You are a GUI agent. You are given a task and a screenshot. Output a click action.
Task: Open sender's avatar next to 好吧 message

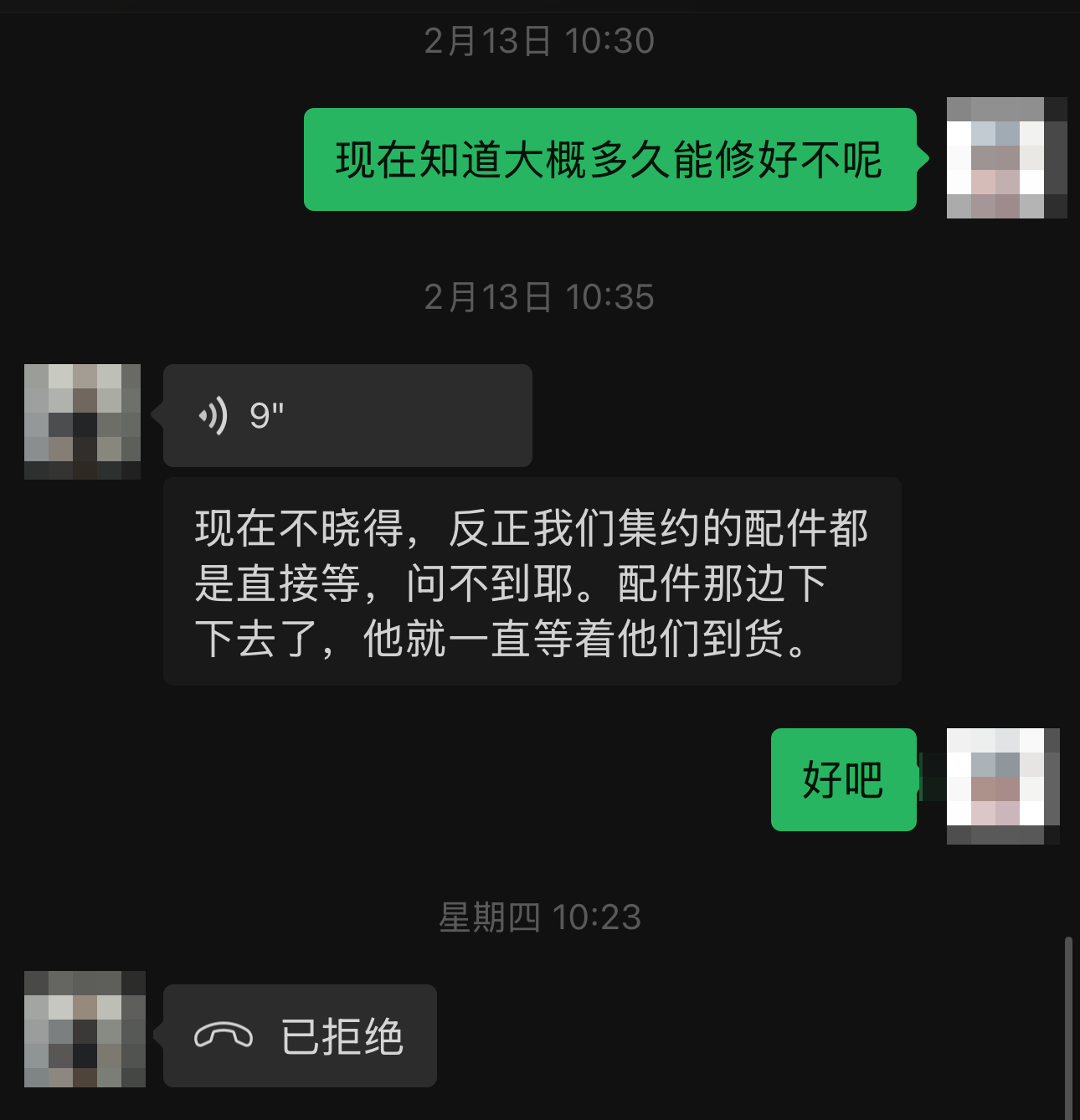(1003, 786)
